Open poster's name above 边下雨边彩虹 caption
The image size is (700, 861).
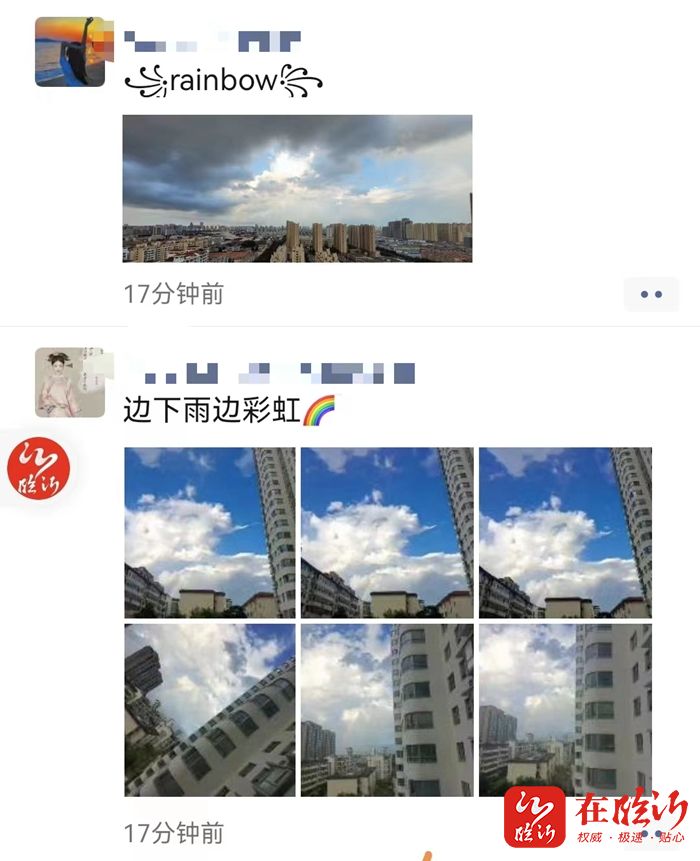[x=269, y=375]
